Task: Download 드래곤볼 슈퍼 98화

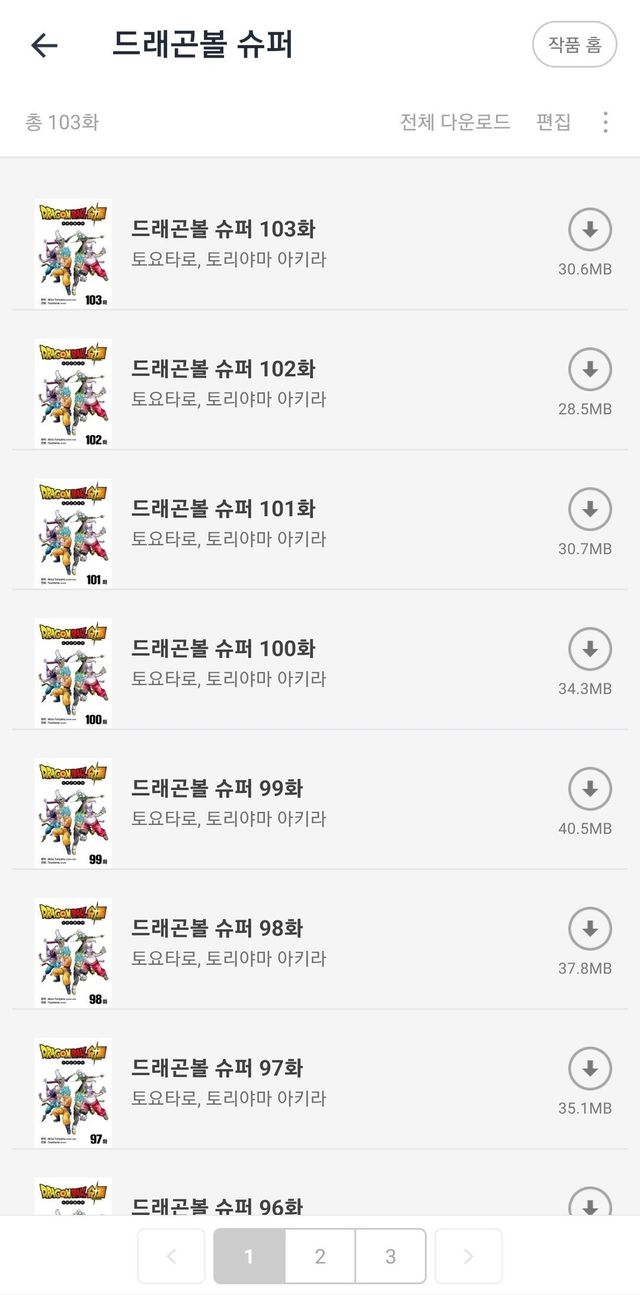Action: [x=590, y=930]
